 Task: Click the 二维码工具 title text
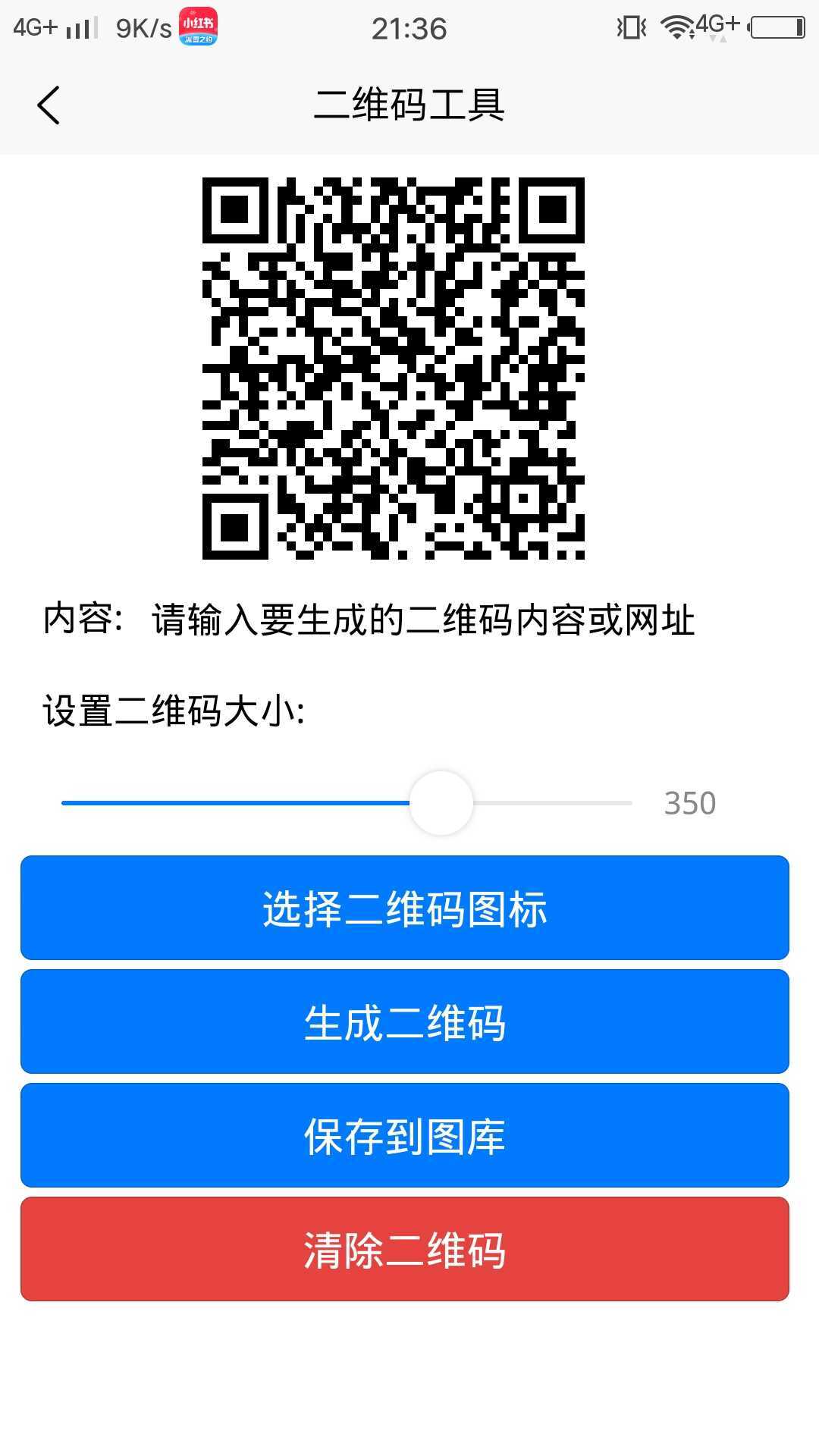point(409,105)
